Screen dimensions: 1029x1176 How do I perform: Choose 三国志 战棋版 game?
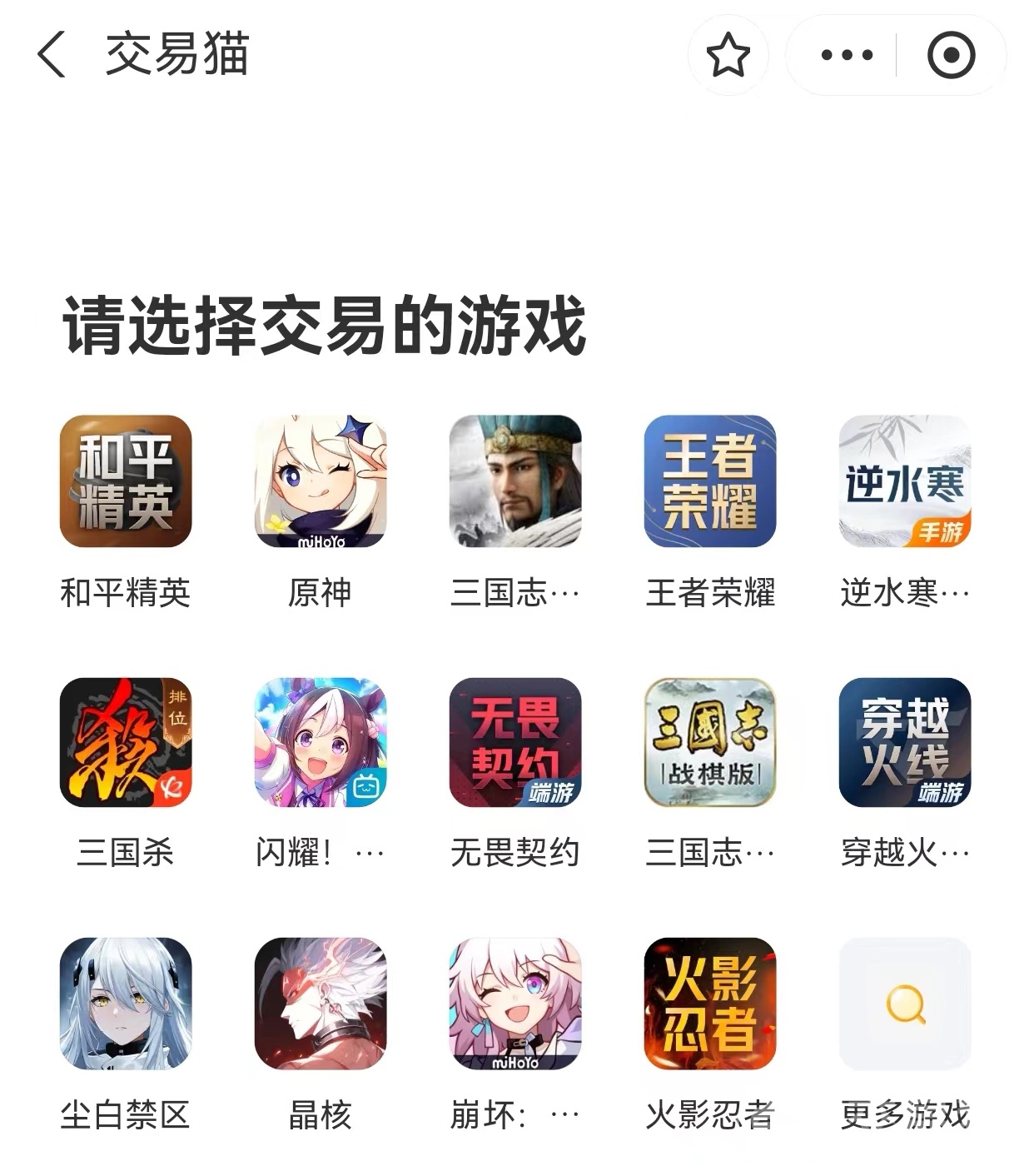(x=710, y=743)
